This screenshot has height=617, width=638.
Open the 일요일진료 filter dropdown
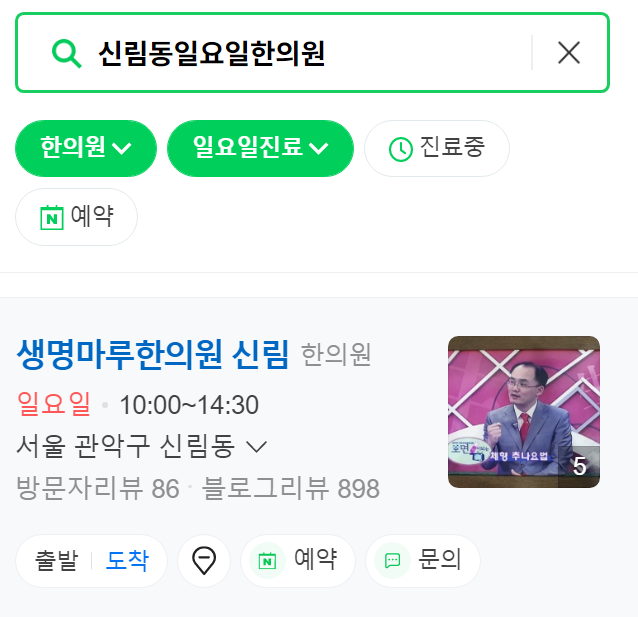click(x=260, y=148)
